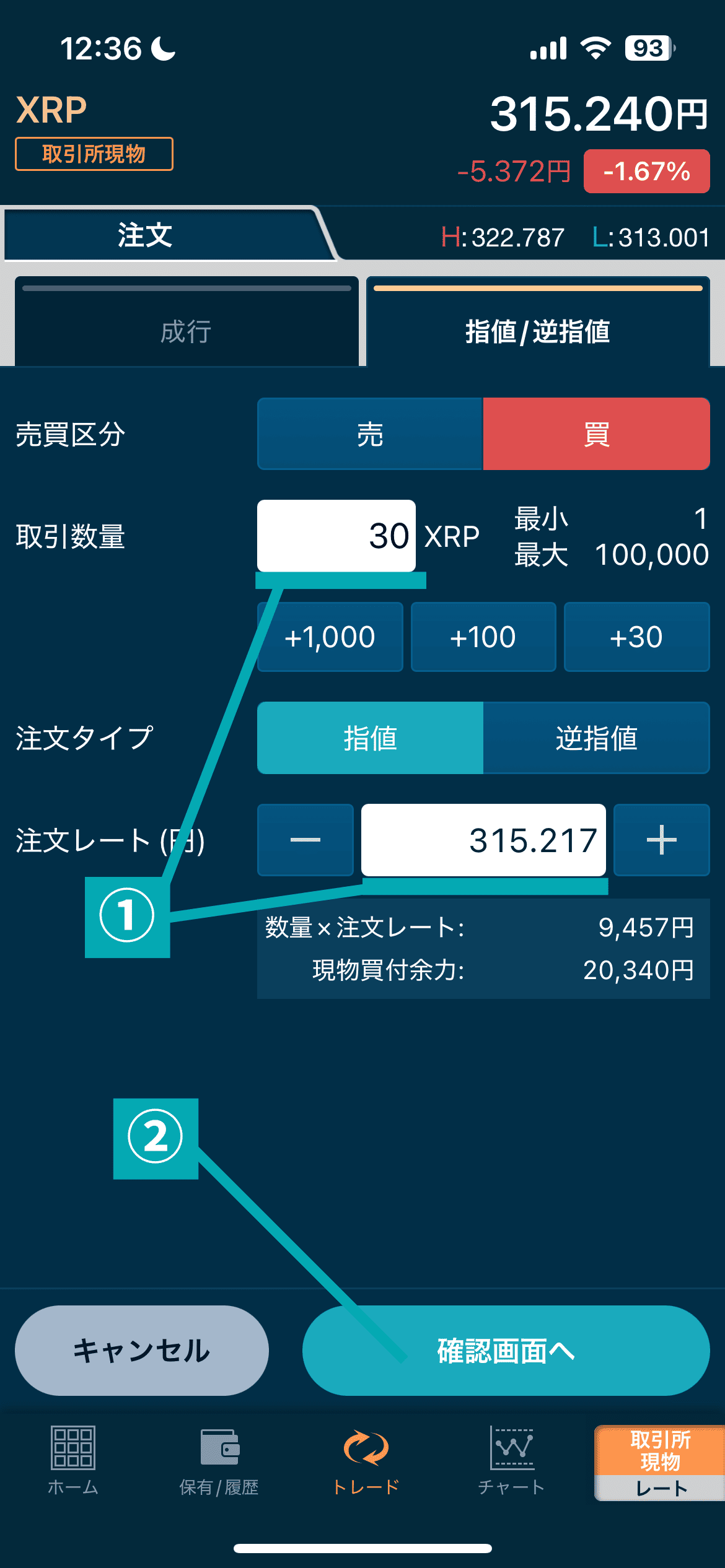The image size is (725, 1568).
Task: Edit the 取引数量 quantity field
Action: 336,536
